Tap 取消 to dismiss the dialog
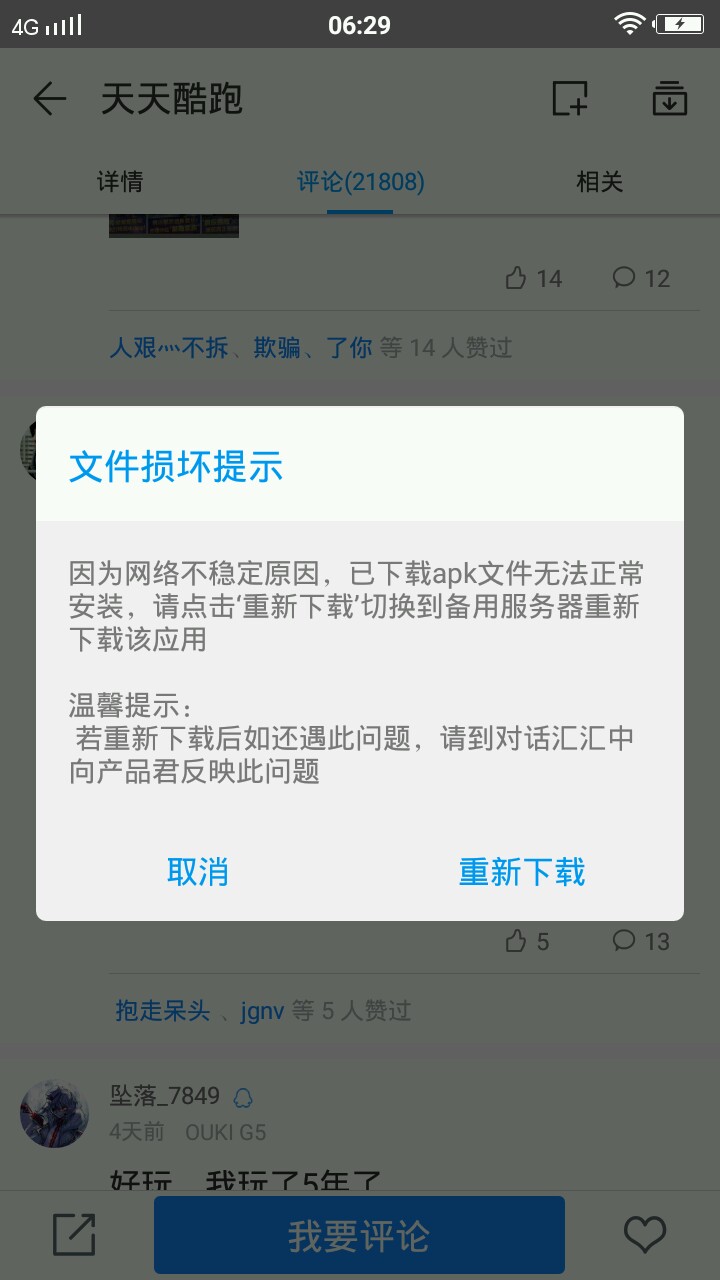The width and height of the screenshot is (720, 1280). 198,872
